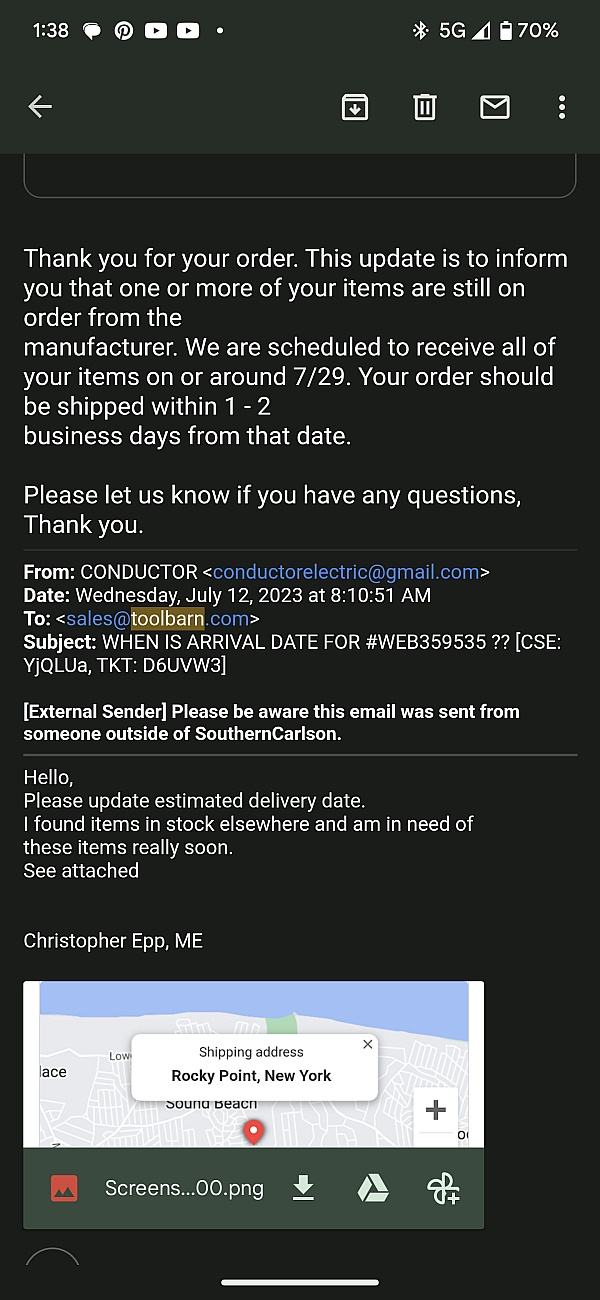Go back to the inbox
The height and width of the screenshot is (1300, 600).
(40, 107)
